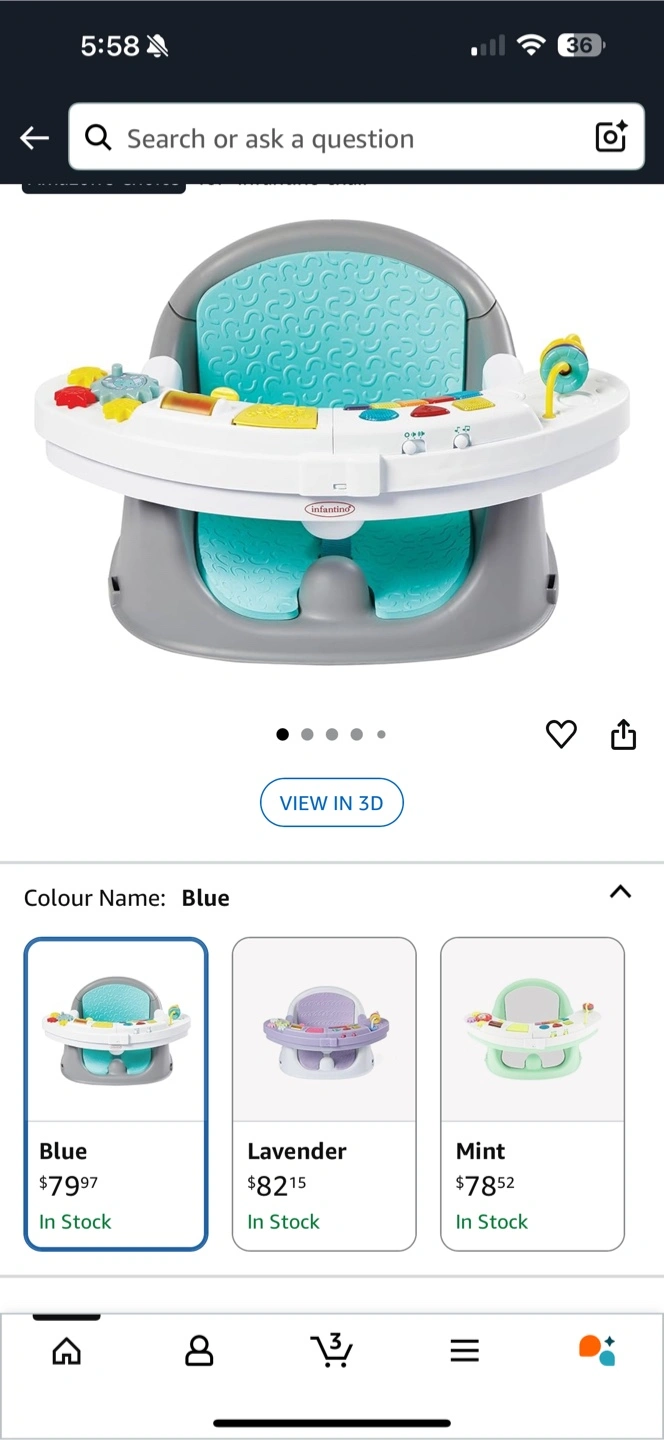
Task: Tap the View in 3D button
Action: pyautogui.click(x=331, y=803)
